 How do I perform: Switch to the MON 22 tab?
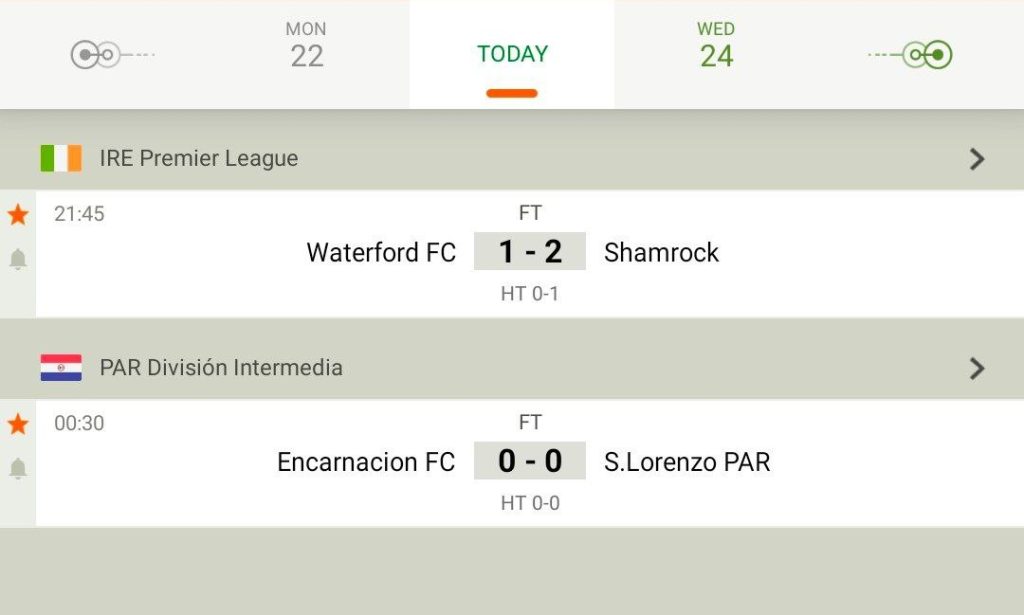click(306, 47)
